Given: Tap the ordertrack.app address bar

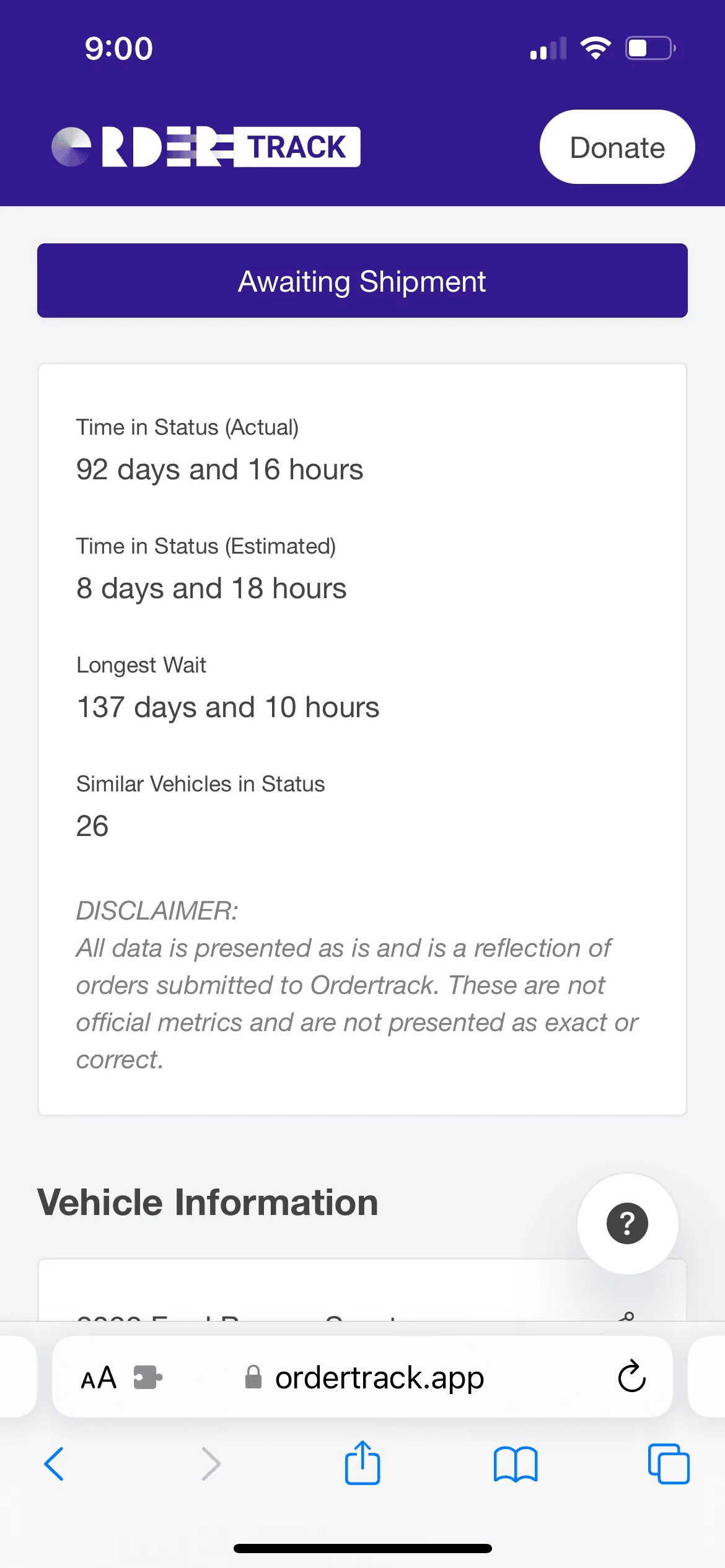Looking at the screenshot, I should point(379,1378).
